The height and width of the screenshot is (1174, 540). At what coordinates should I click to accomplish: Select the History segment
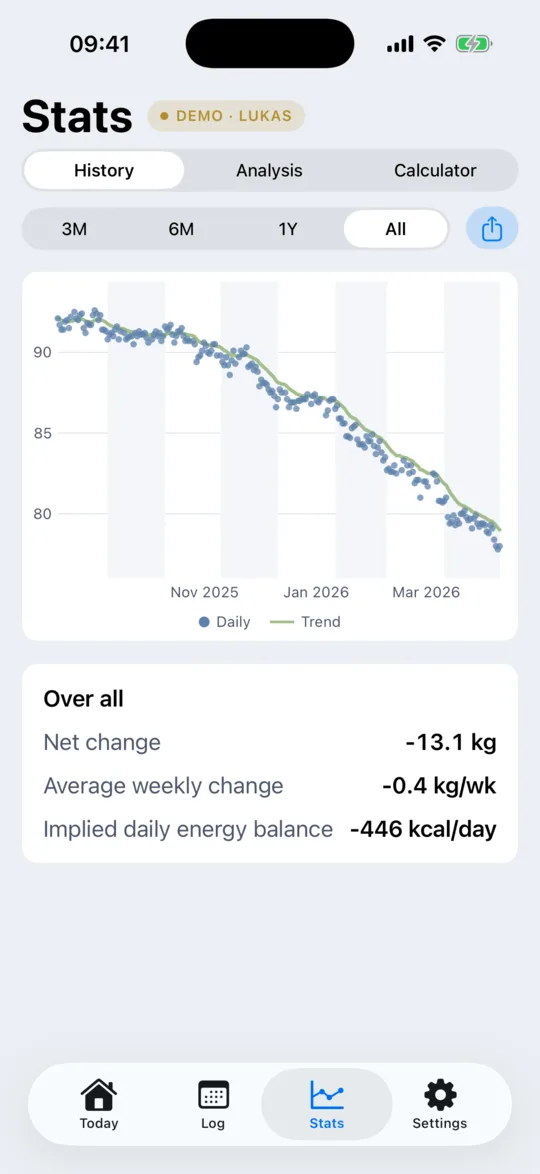(104, 171)
